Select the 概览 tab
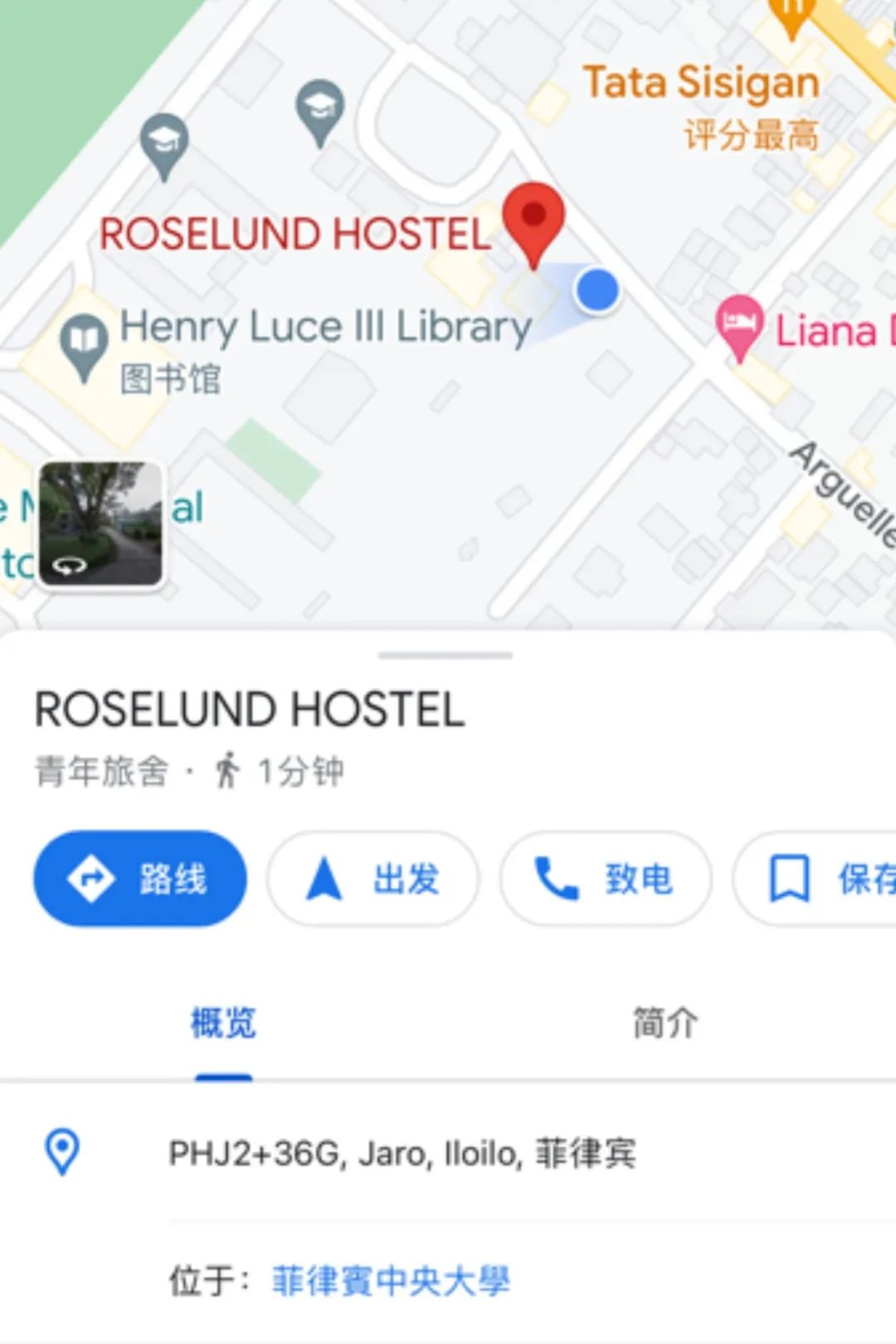 click(x=223, y=1023)
